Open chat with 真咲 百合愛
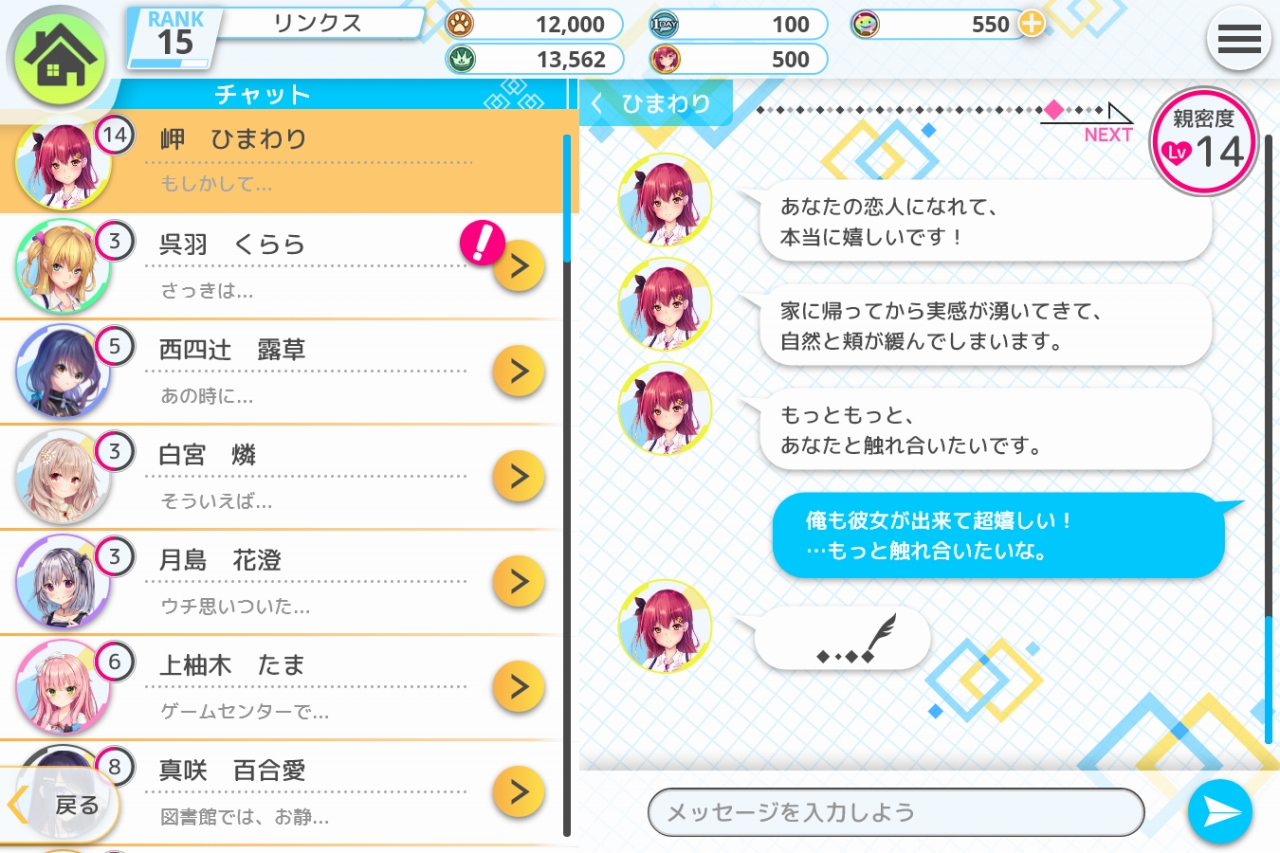Screen dimensions: 1280x853 [518, 792]
